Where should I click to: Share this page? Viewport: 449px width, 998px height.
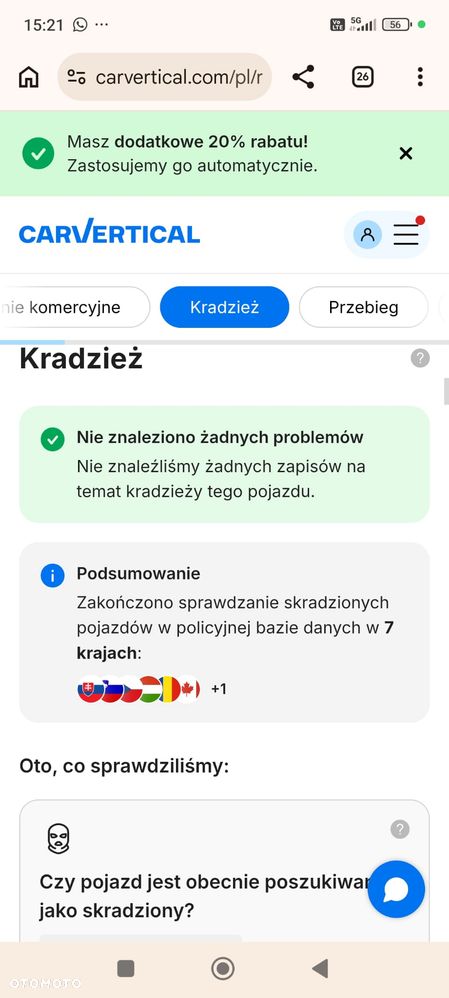pyautogui.click(x=303, y=77)
